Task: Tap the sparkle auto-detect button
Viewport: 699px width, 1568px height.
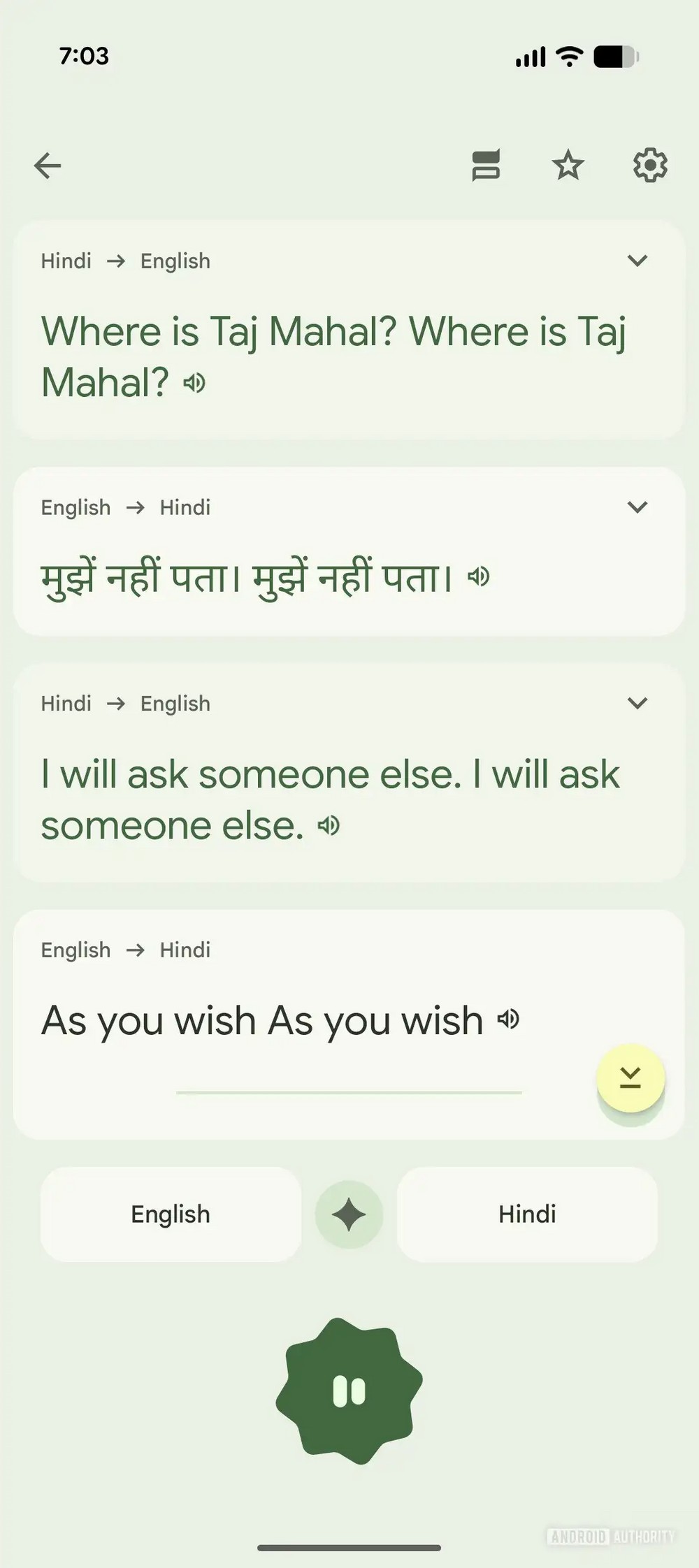Action: pyautogui.click(x=349, y=1215)
